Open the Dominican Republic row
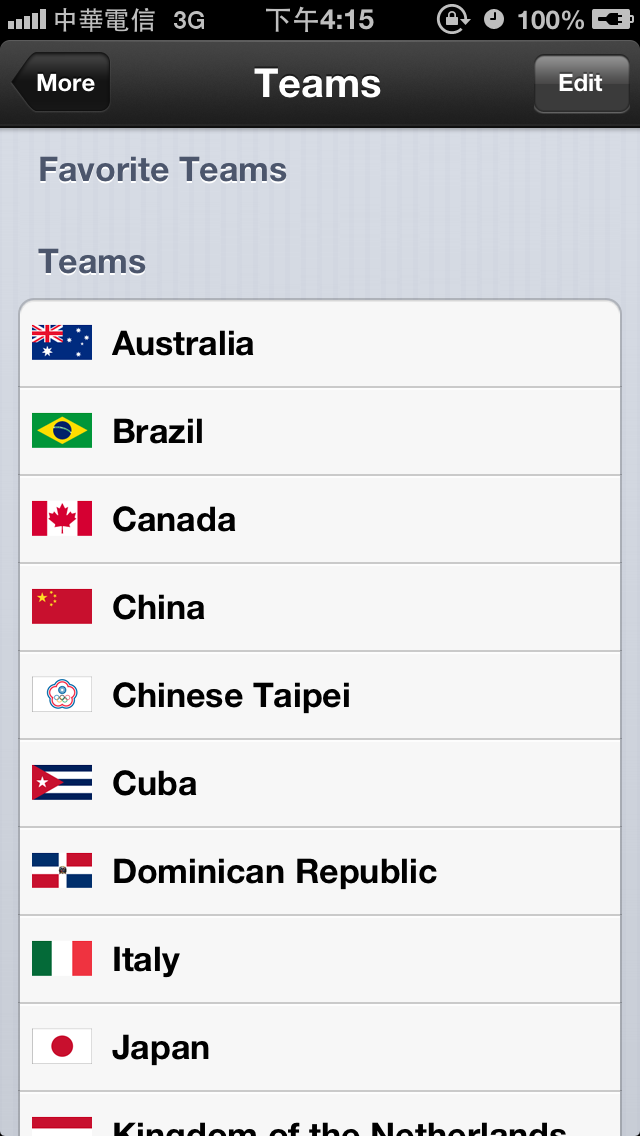 [320, 871]
